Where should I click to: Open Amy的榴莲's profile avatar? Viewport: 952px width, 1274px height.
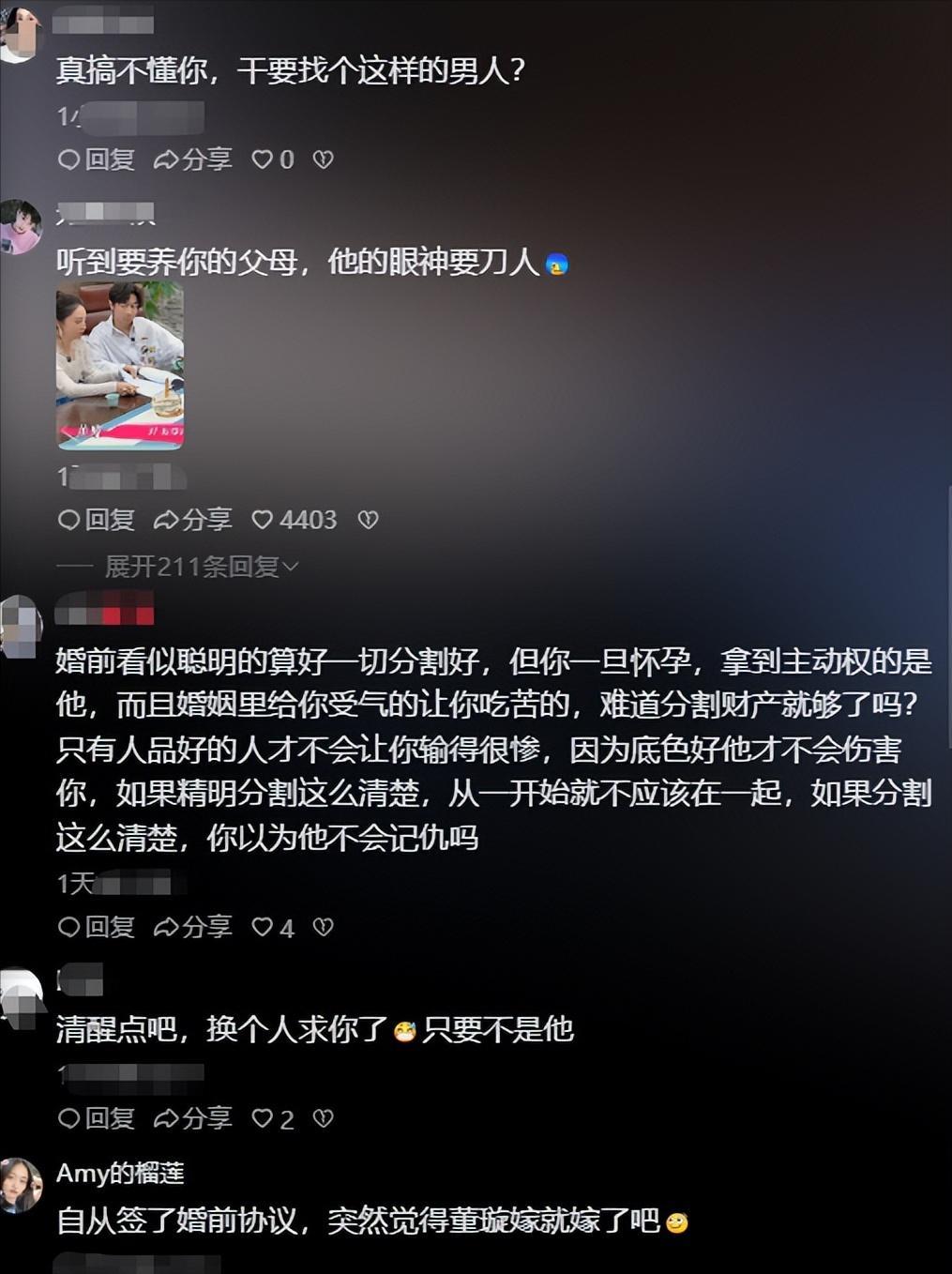(21, 1185)
